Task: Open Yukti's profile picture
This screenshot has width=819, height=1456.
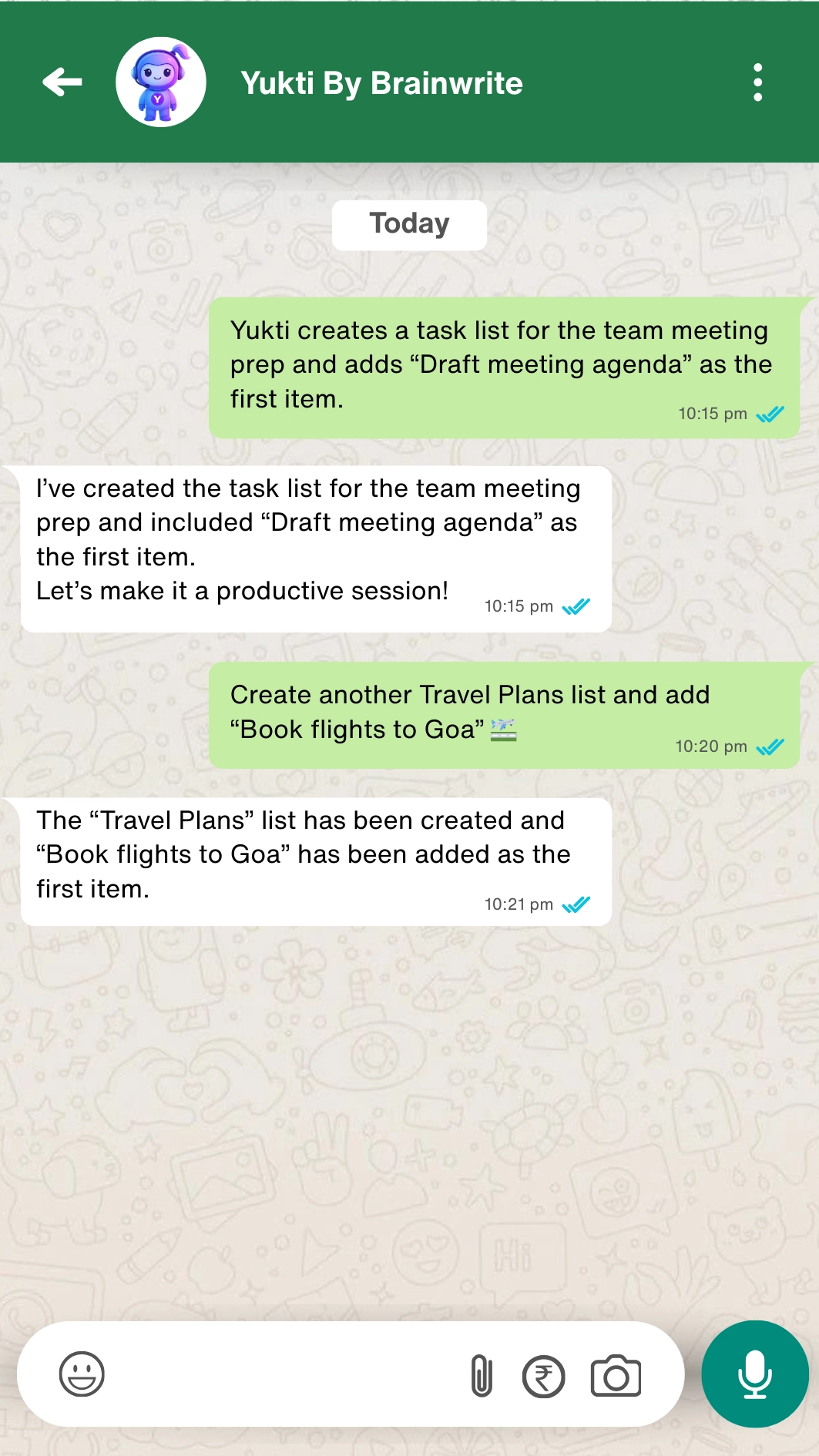Action: coord(161,82)
